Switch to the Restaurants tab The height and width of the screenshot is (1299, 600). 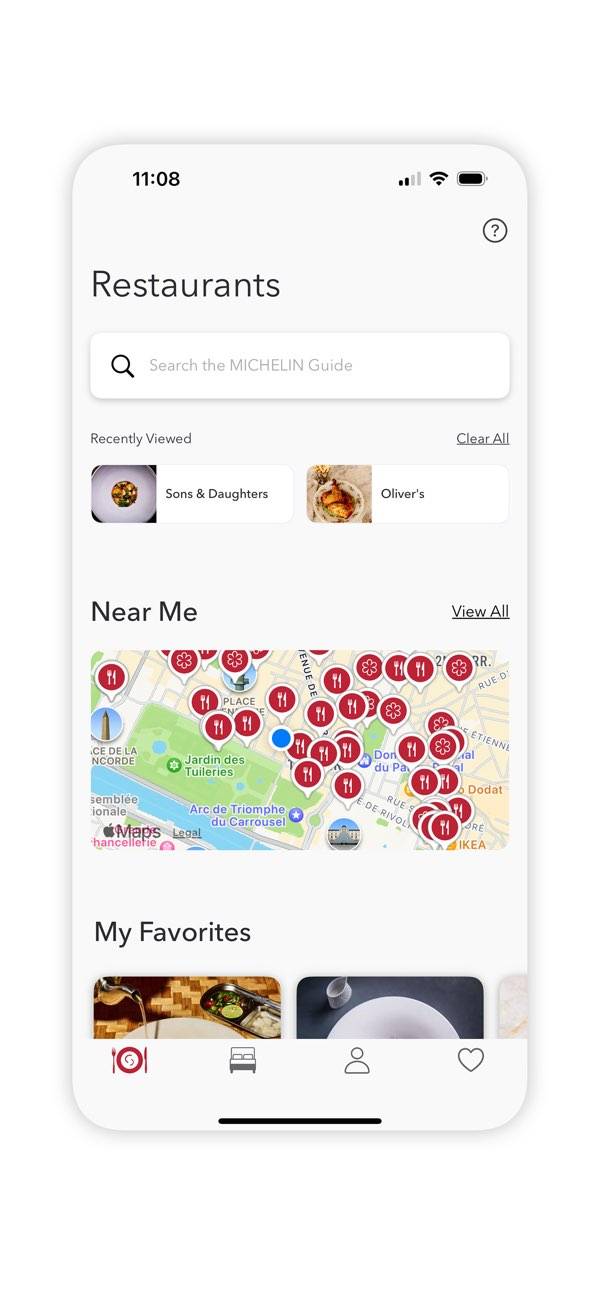pyautogui.click(x=129, y=1061)
